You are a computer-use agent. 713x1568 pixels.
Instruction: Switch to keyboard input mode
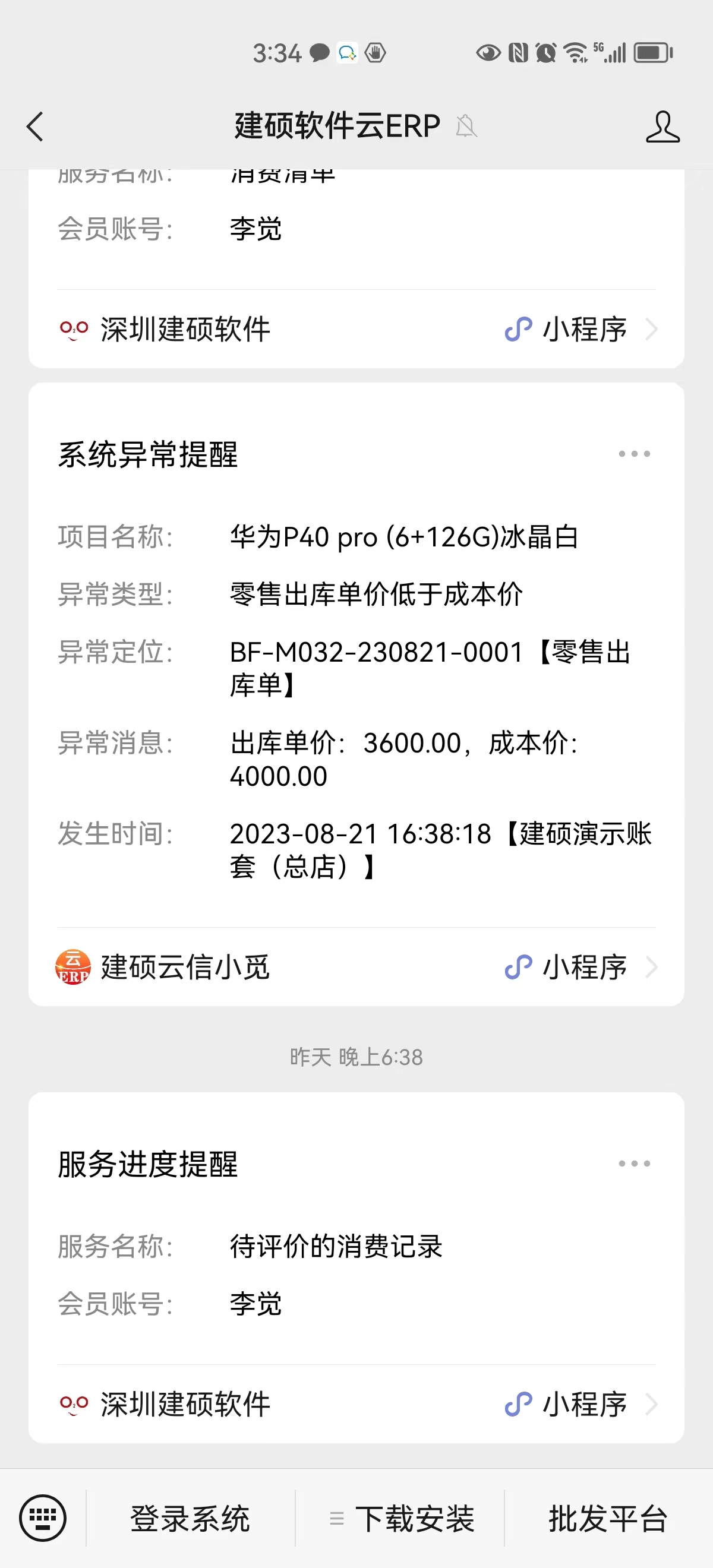pos(43,1518)
